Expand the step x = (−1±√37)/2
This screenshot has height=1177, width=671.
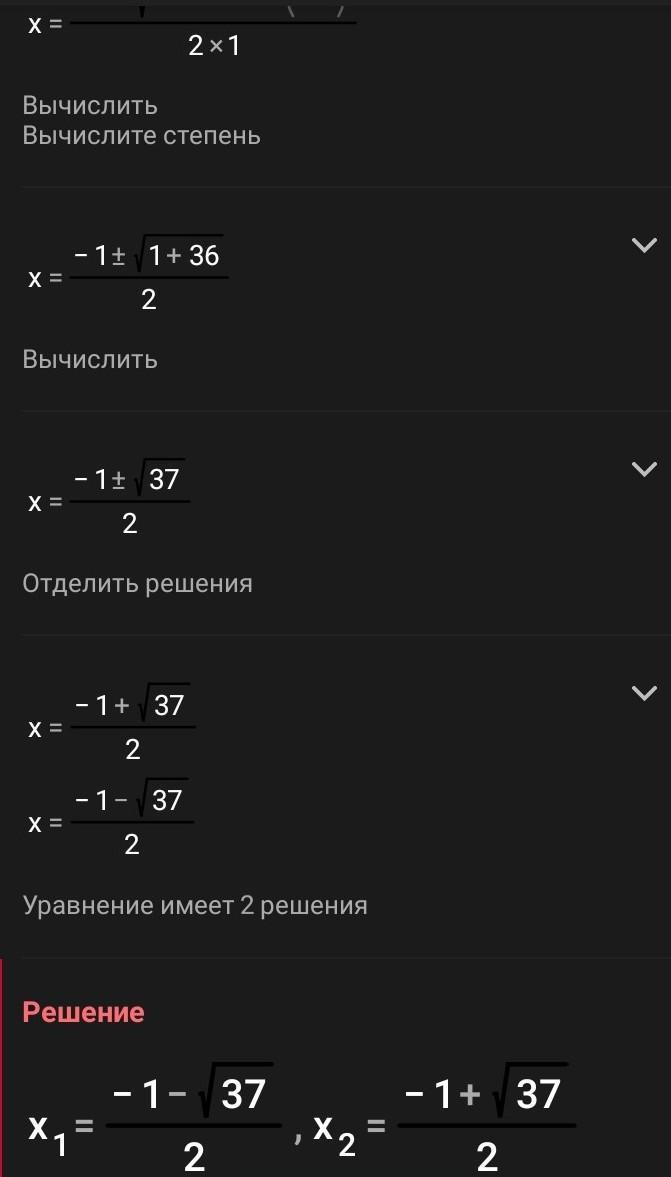coord(644,469)
